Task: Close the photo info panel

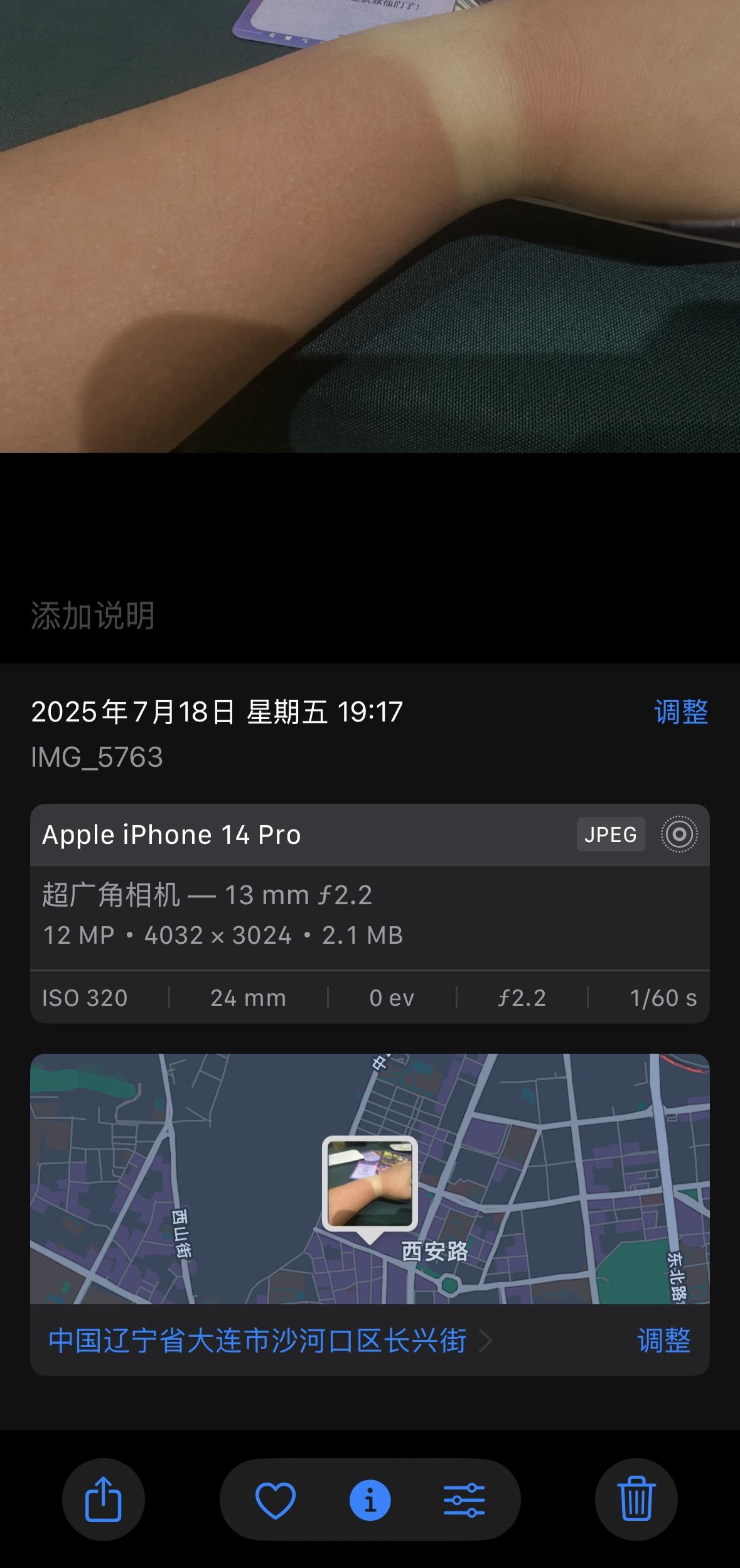Action: [x=370, y=1500]
